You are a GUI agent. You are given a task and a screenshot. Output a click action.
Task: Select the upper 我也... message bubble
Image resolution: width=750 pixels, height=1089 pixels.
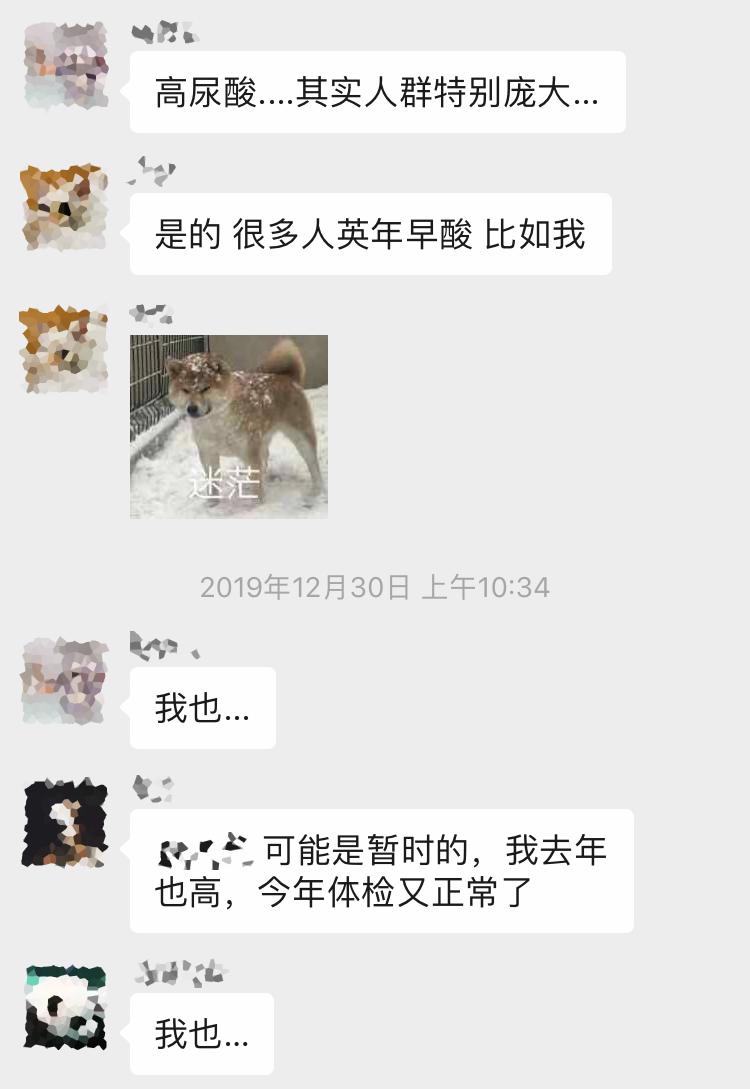[202, 706]
